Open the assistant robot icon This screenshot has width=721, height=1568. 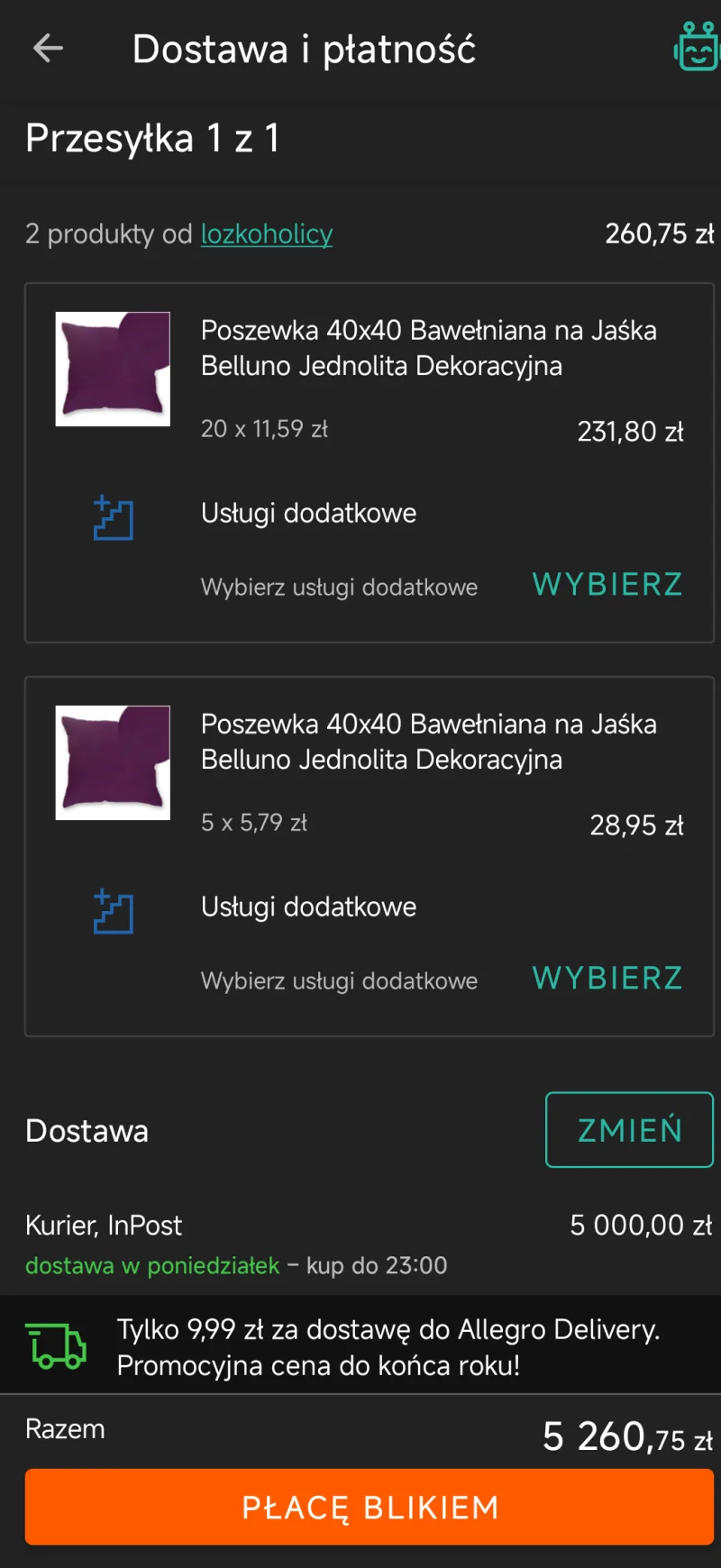[x=697, y=47]
